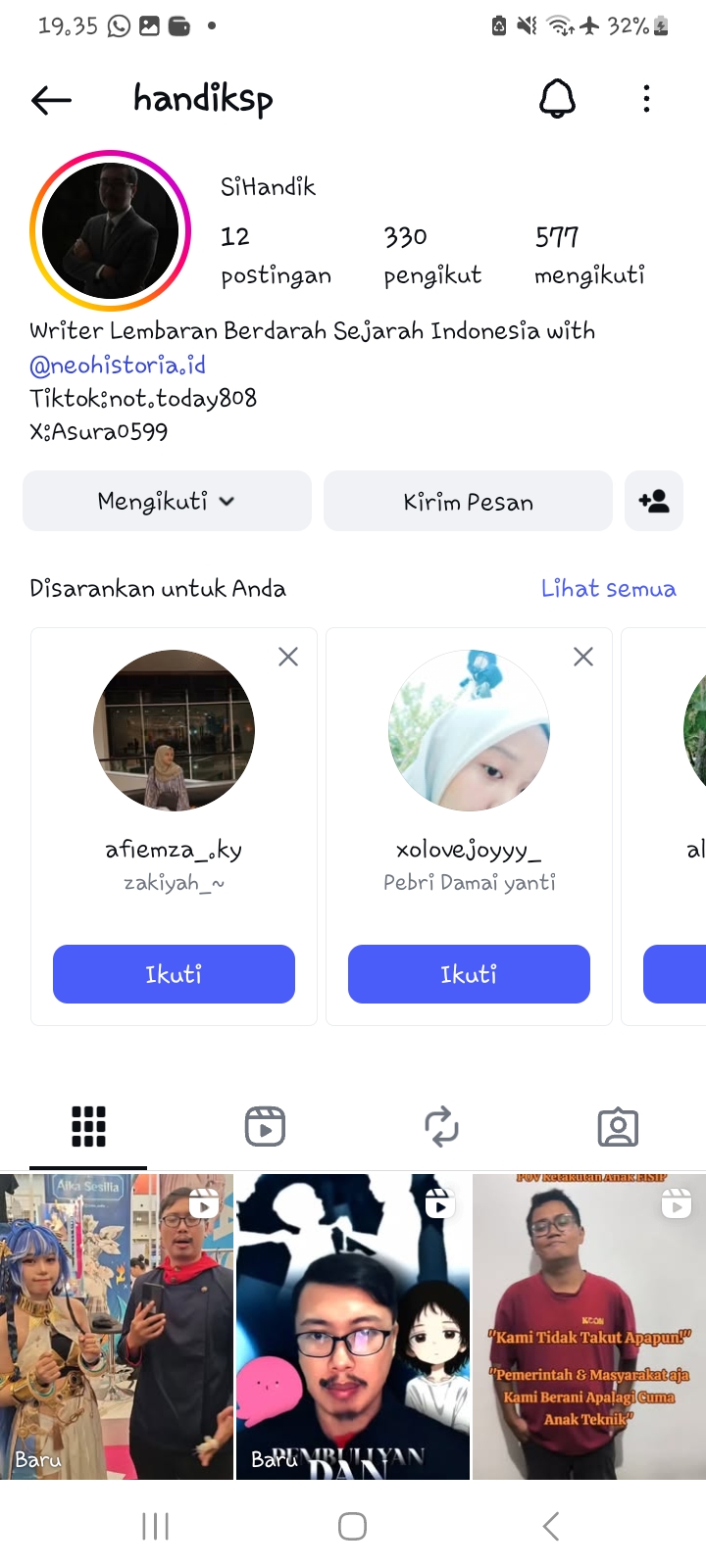Viewport: 706px width, 1568px height.
Task: Follow afiemza_.ky with Ikuti
Action: pos(174,974)
